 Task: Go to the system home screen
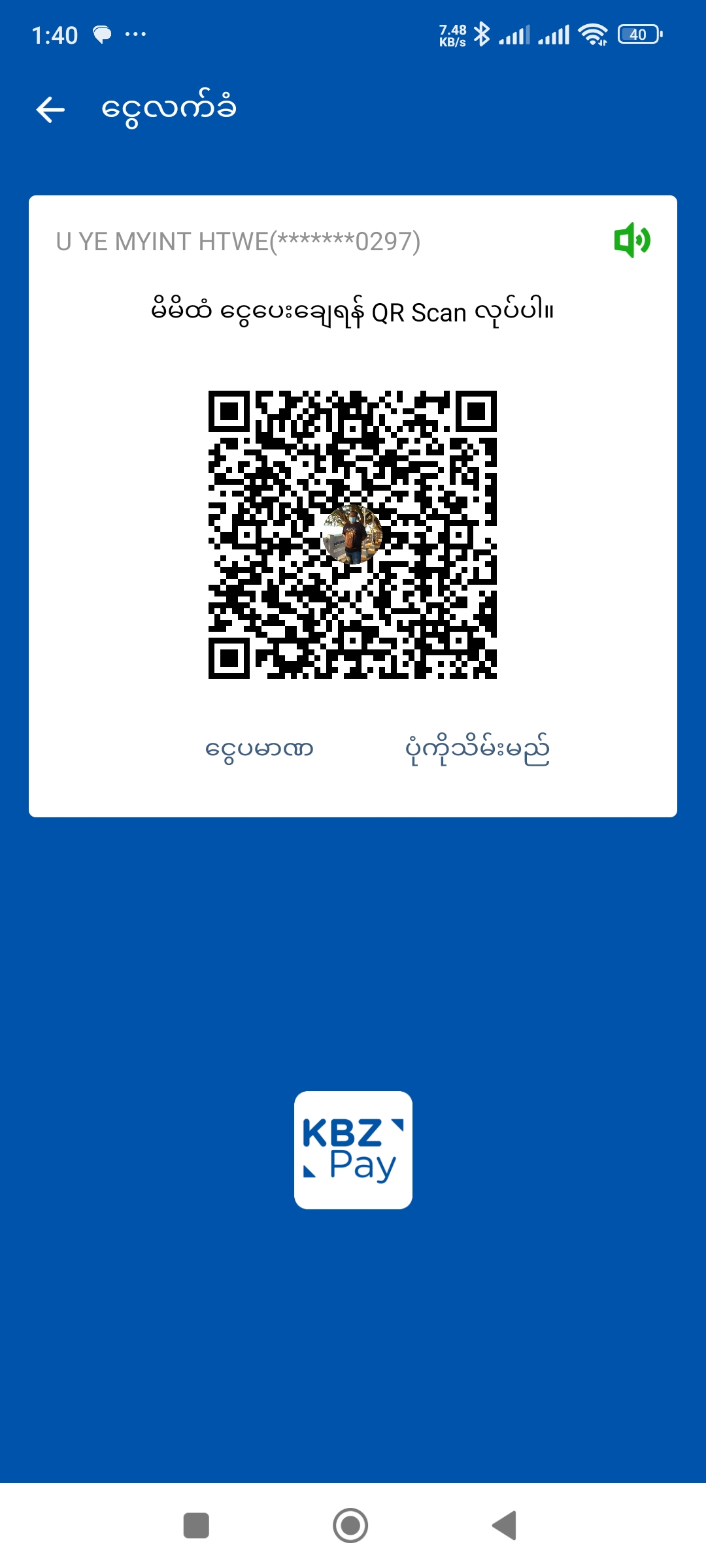(350, 1526)
